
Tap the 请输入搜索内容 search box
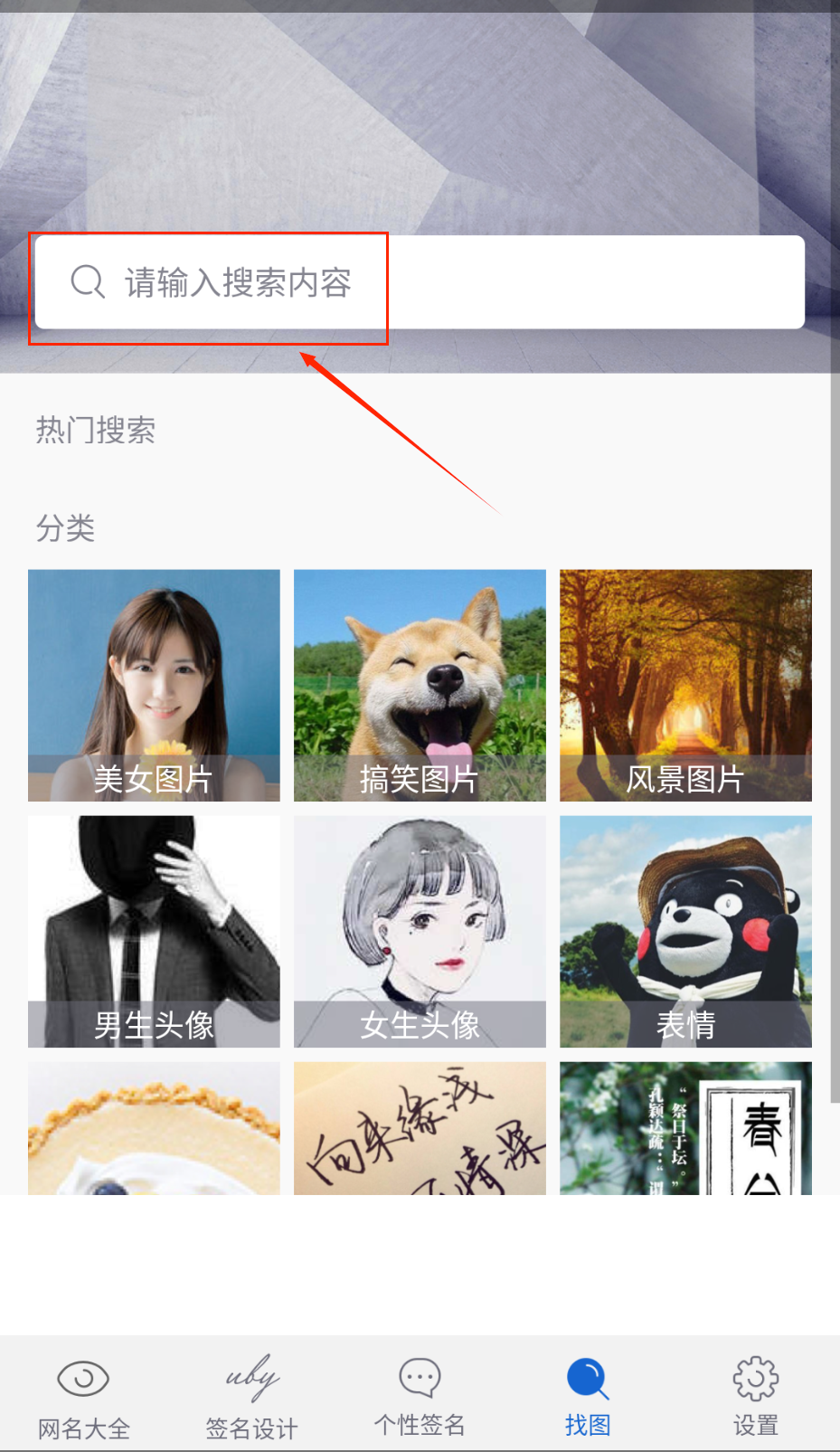[420, 282]
